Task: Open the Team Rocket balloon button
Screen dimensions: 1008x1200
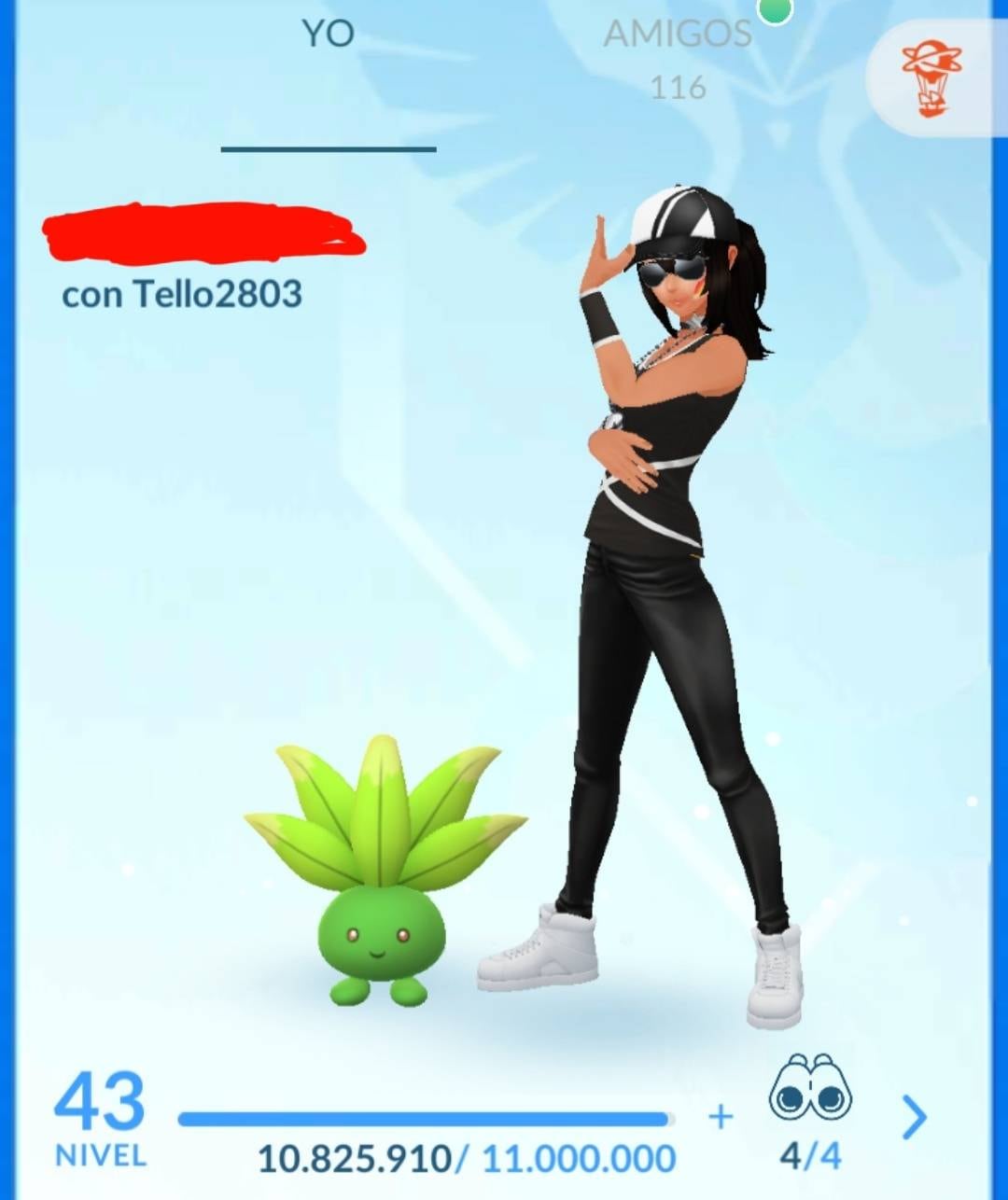Action: pyautogui.click(x=933, y=77)
